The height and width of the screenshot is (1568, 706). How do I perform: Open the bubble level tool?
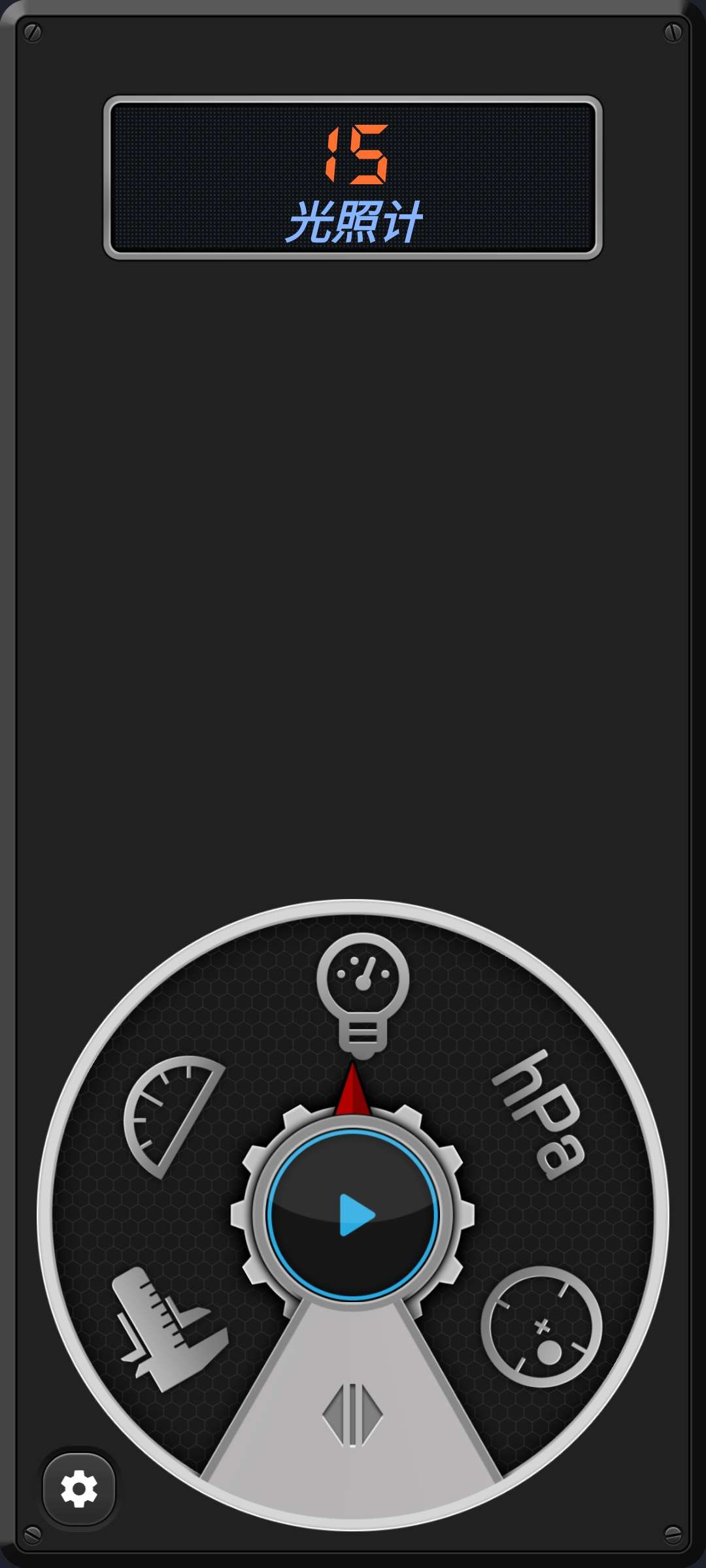pyautogui.click(x=541, y=1326)
